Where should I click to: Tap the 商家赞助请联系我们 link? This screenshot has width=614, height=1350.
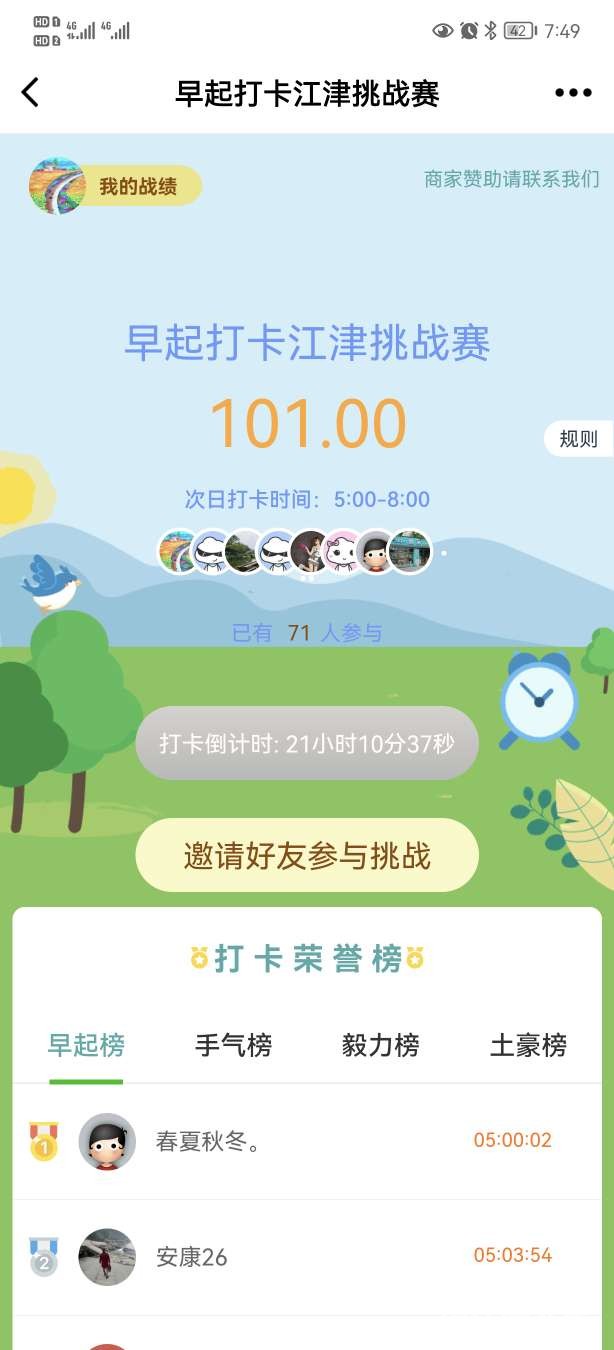pyautogui.click(x=511, y=179)
